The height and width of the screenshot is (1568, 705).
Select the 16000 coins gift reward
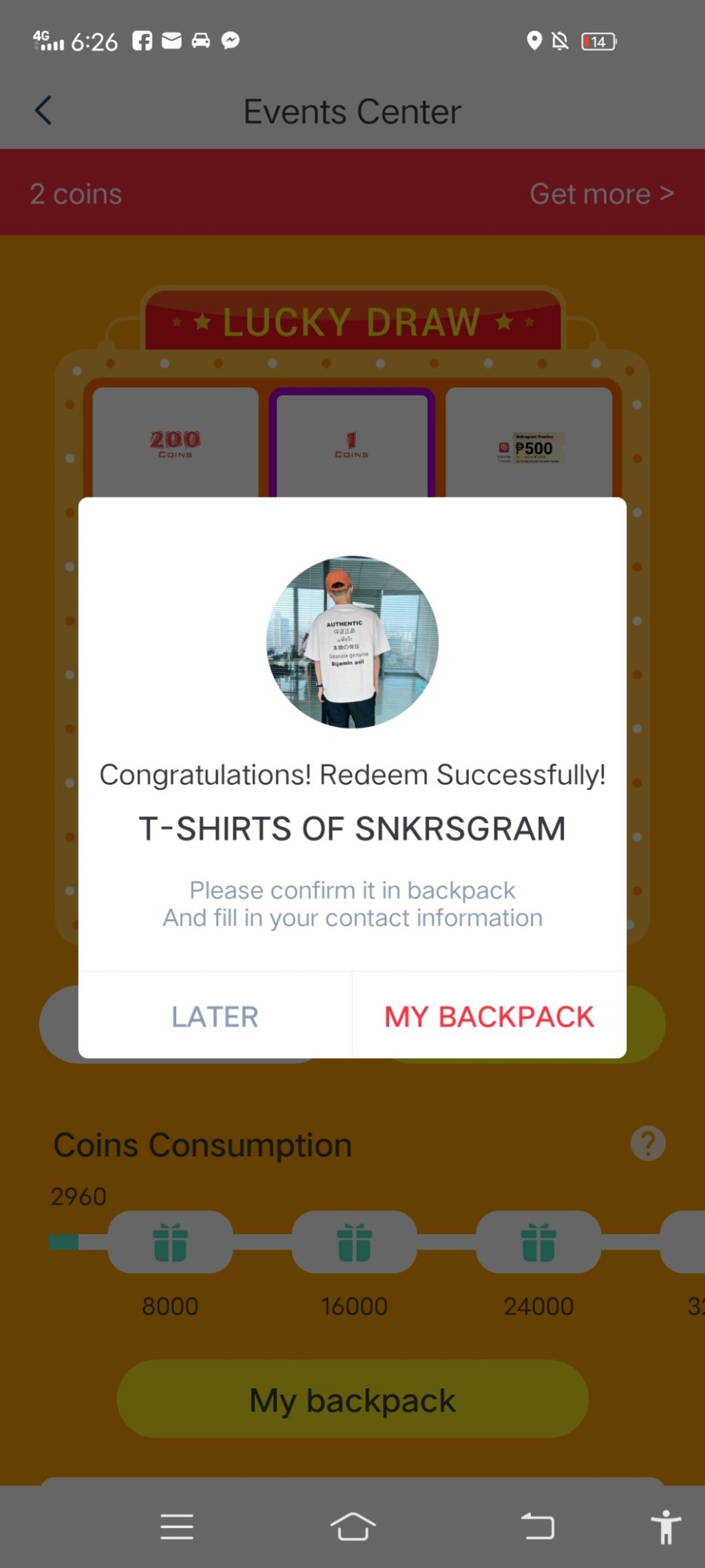354,1242
